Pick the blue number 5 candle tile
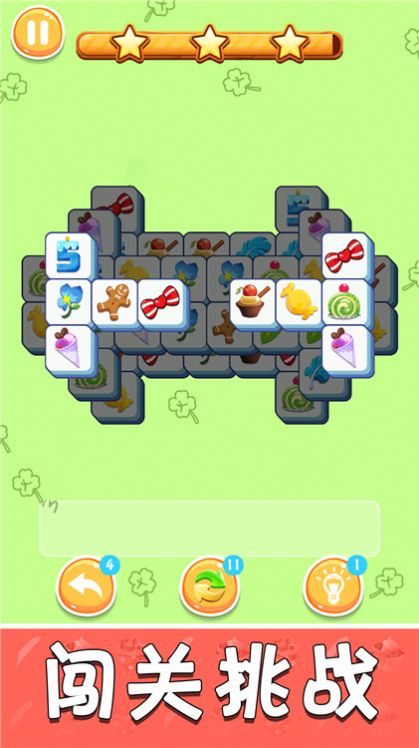 (69, 257)
